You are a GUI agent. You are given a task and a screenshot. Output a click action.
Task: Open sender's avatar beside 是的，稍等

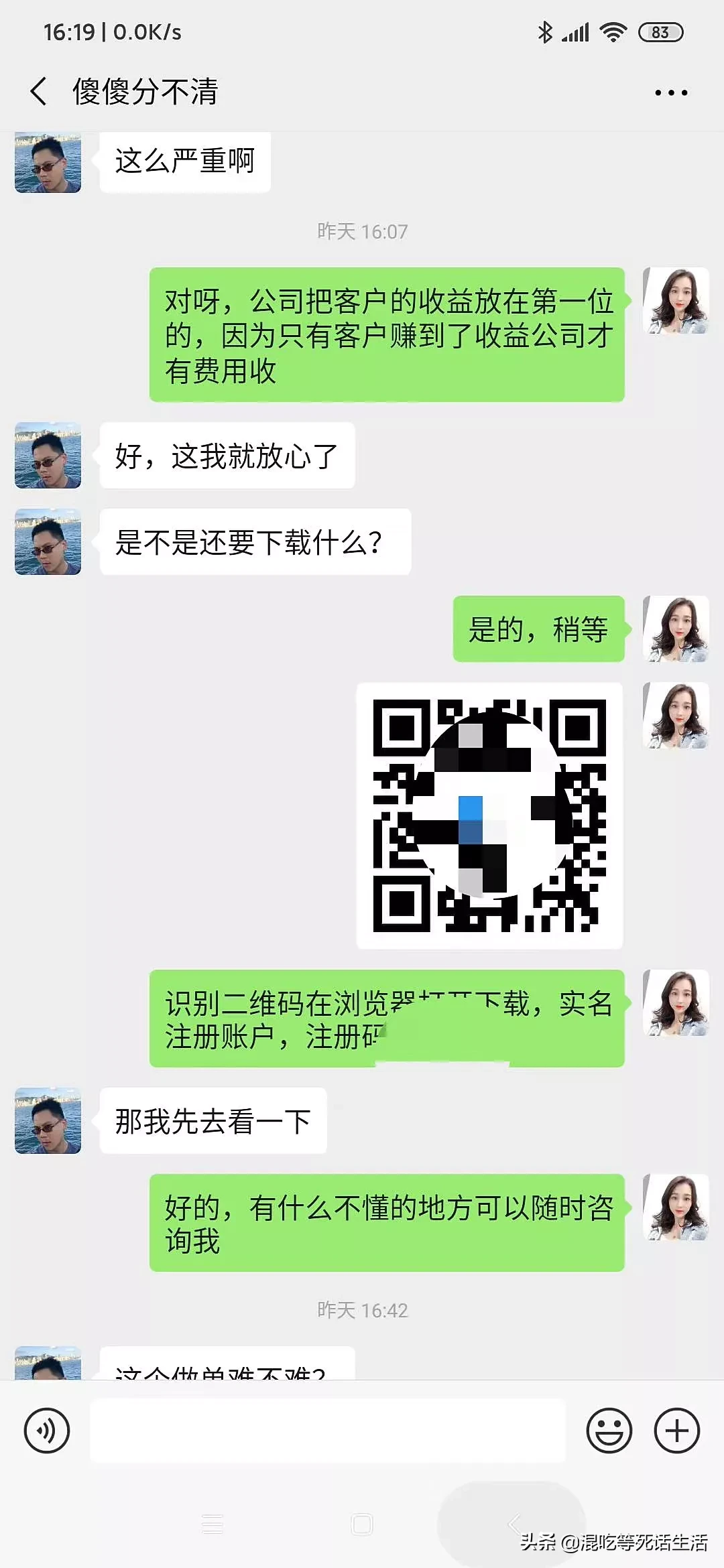[x=676, y=629]
